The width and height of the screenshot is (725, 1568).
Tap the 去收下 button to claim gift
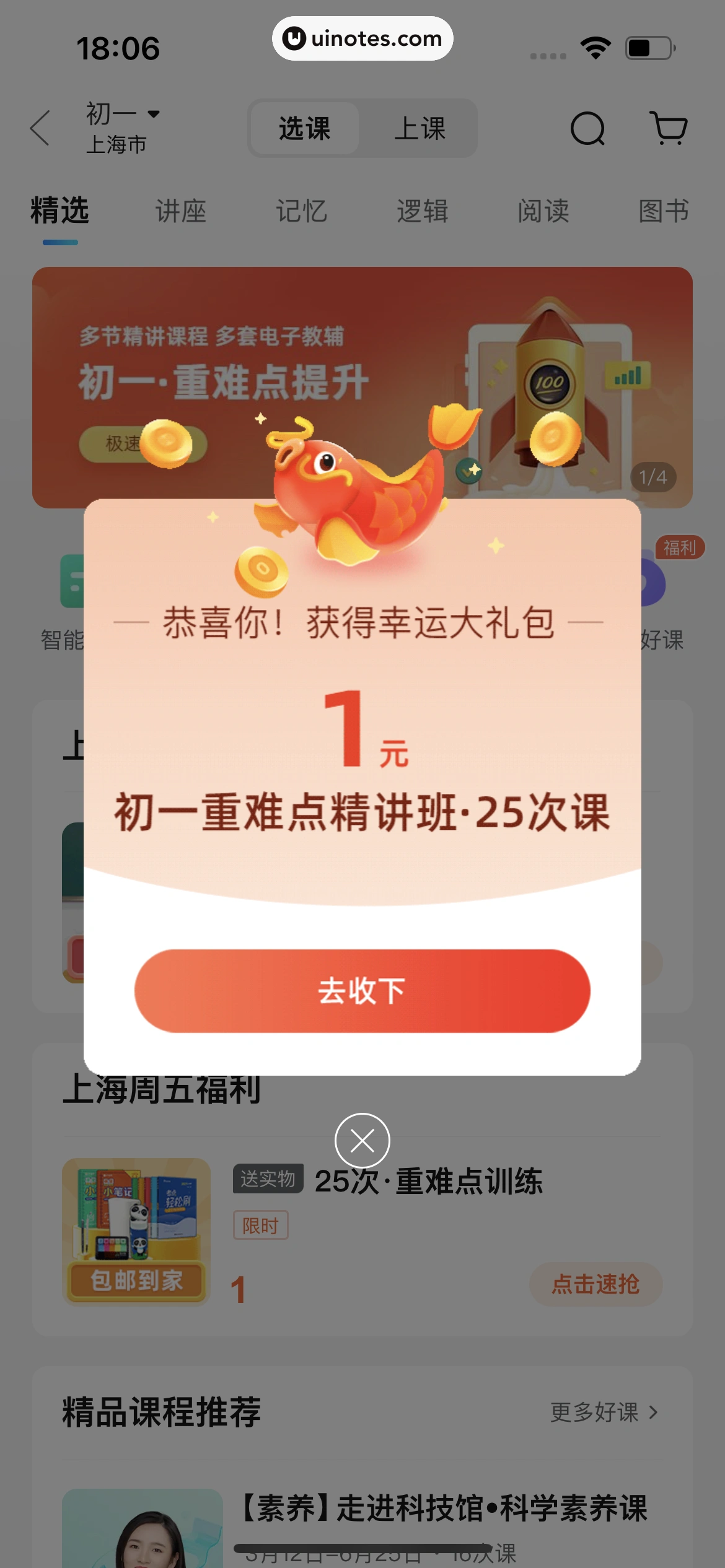point(362,990)
